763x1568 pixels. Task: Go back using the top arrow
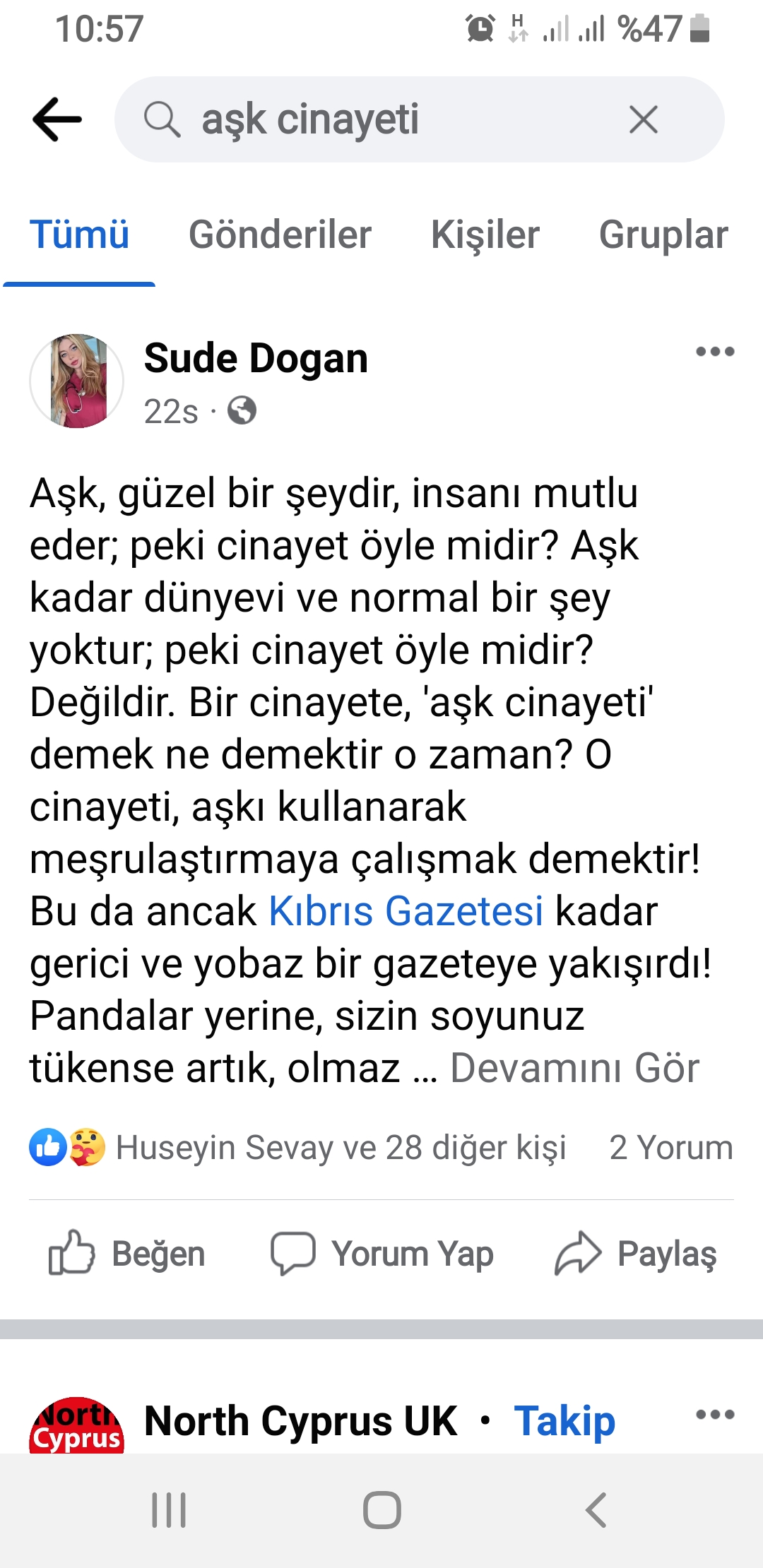(x=57, y=119)
